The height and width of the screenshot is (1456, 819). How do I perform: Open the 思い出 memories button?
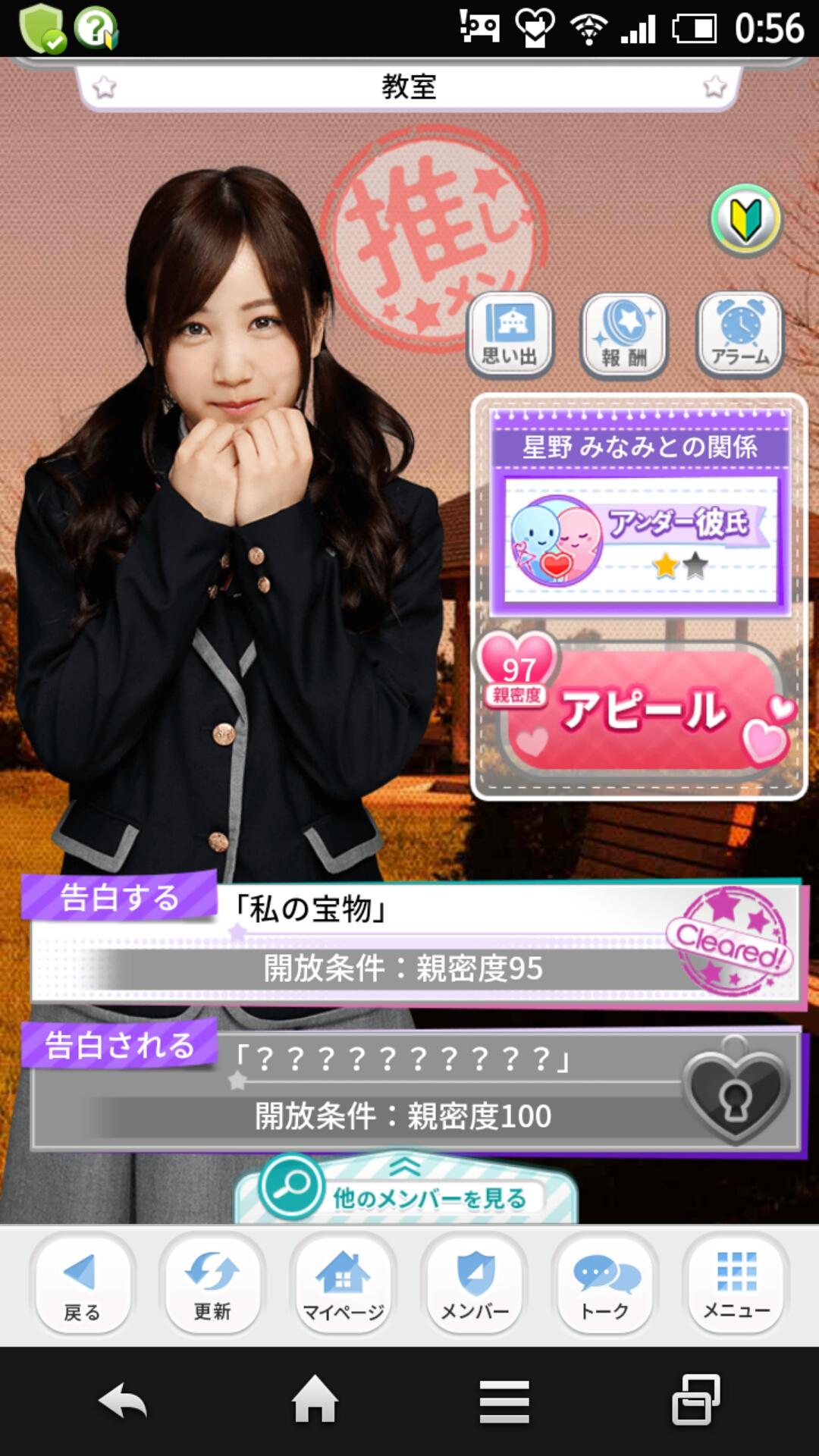510,334
